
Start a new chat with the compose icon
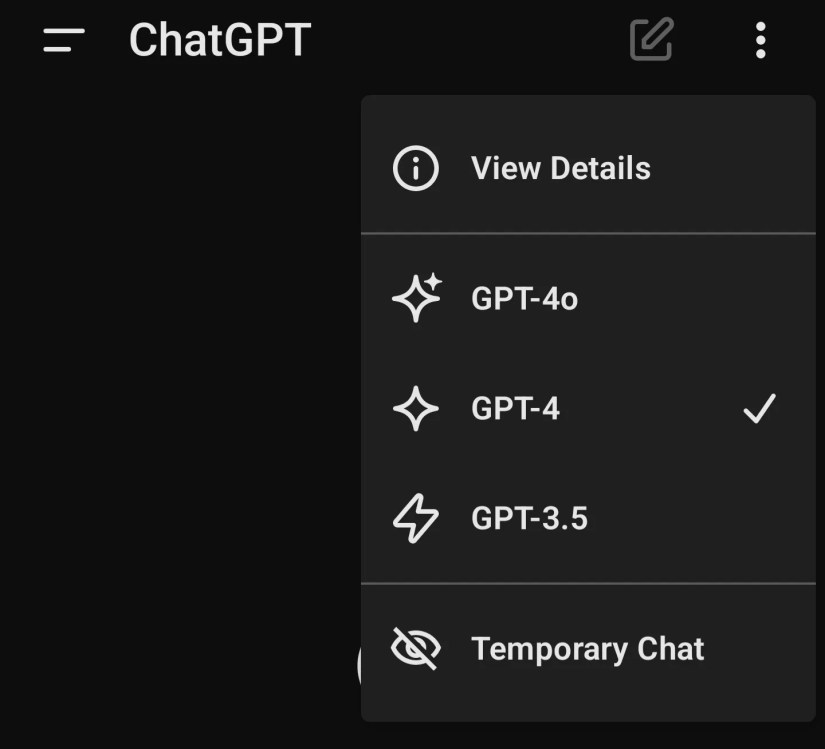pyautogui.click(x=651, y=41)
